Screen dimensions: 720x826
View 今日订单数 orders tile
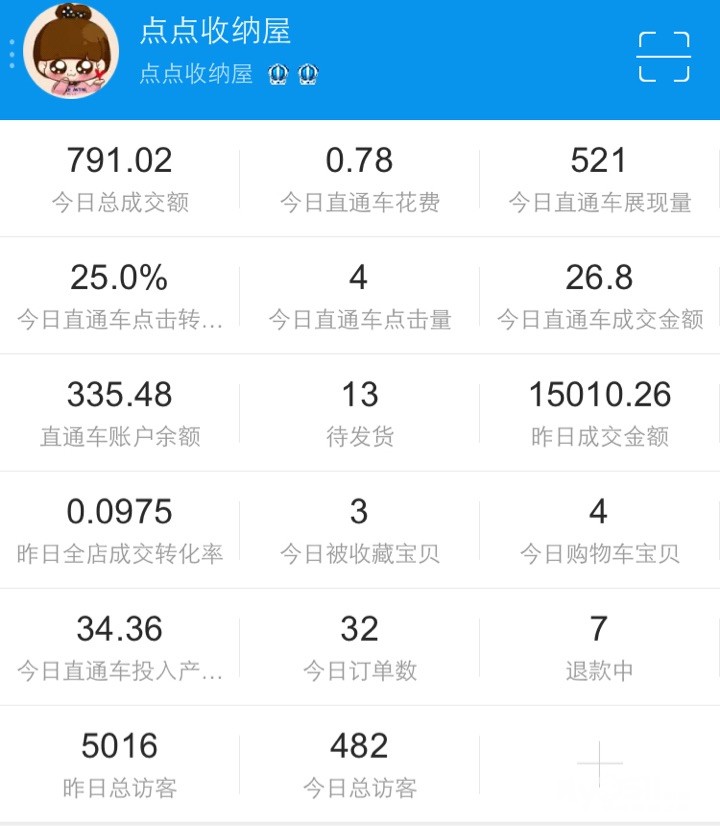click(x=359, y=647)
